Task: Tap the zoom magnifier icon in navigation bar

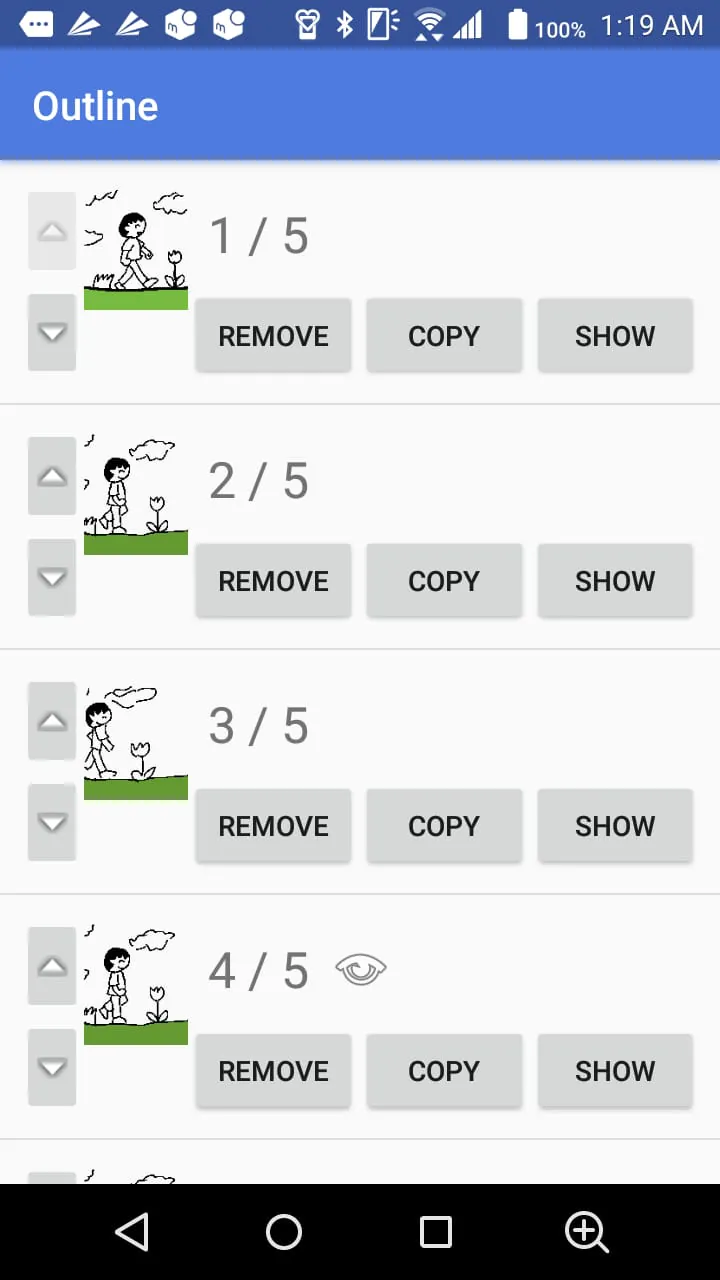Action: click(x=587, y=1233)
